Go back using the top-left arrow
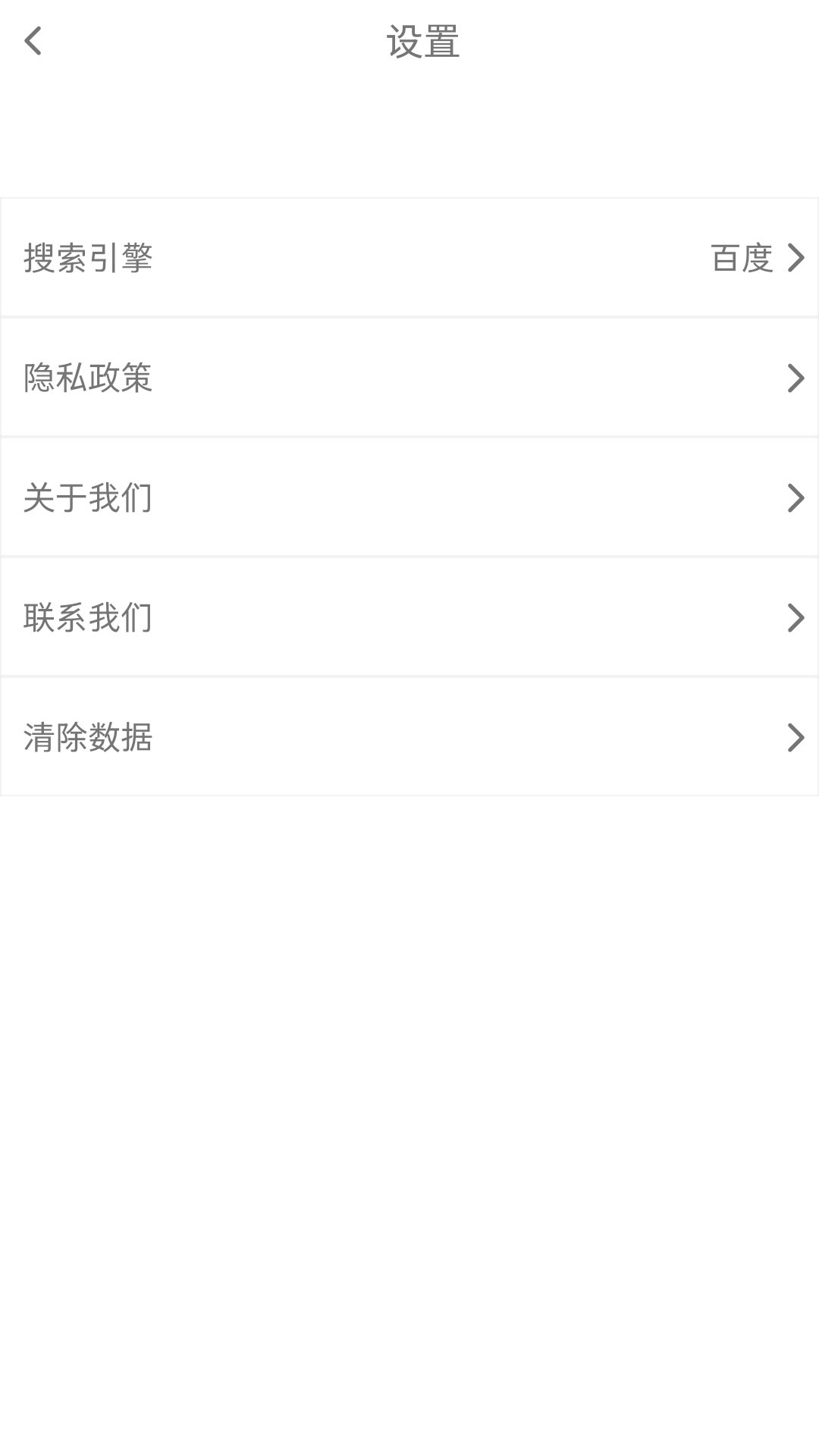Image resolution: width=819 pixels, height=1456 pixels. [x=33, y=41]
